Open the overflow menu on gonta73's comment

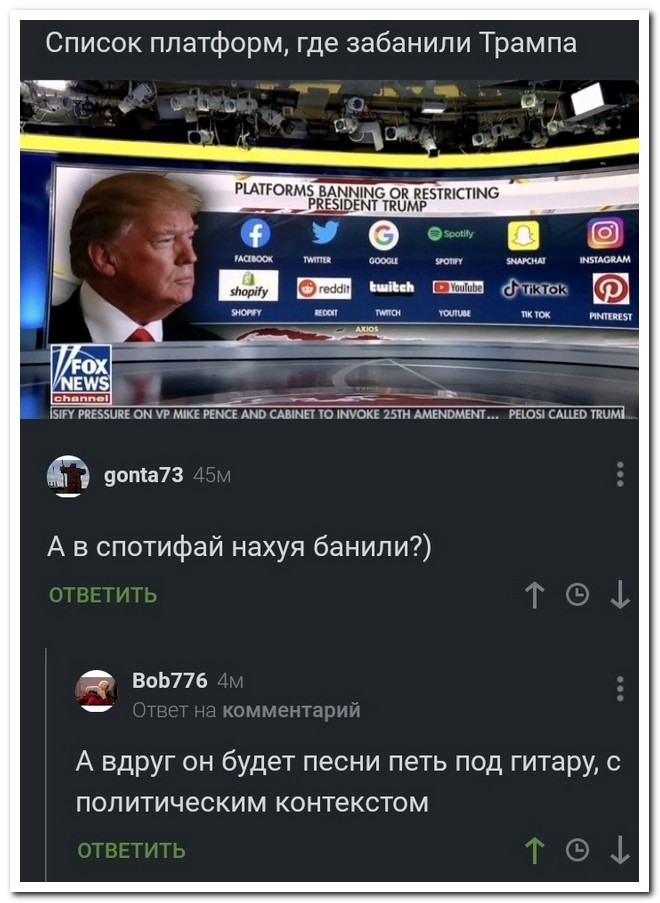click(x=620, y=474)
